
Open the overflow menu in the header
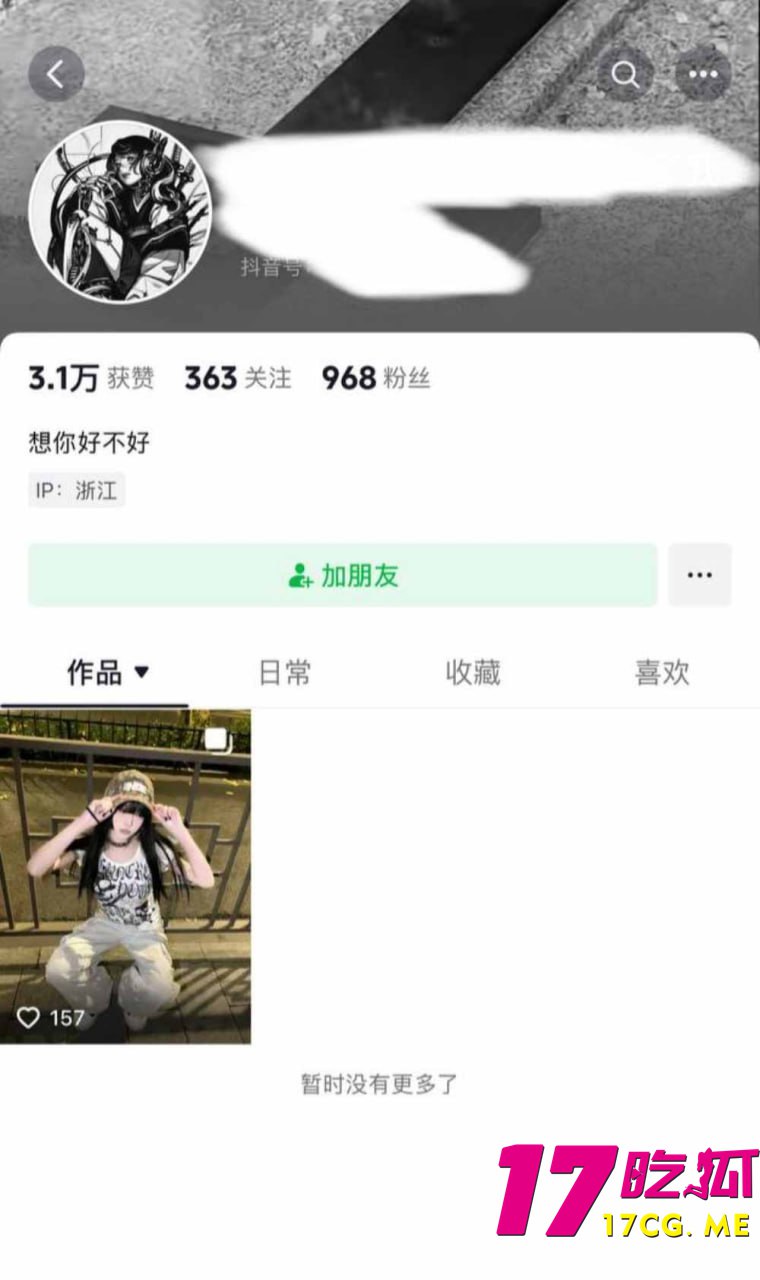[703, 74]
